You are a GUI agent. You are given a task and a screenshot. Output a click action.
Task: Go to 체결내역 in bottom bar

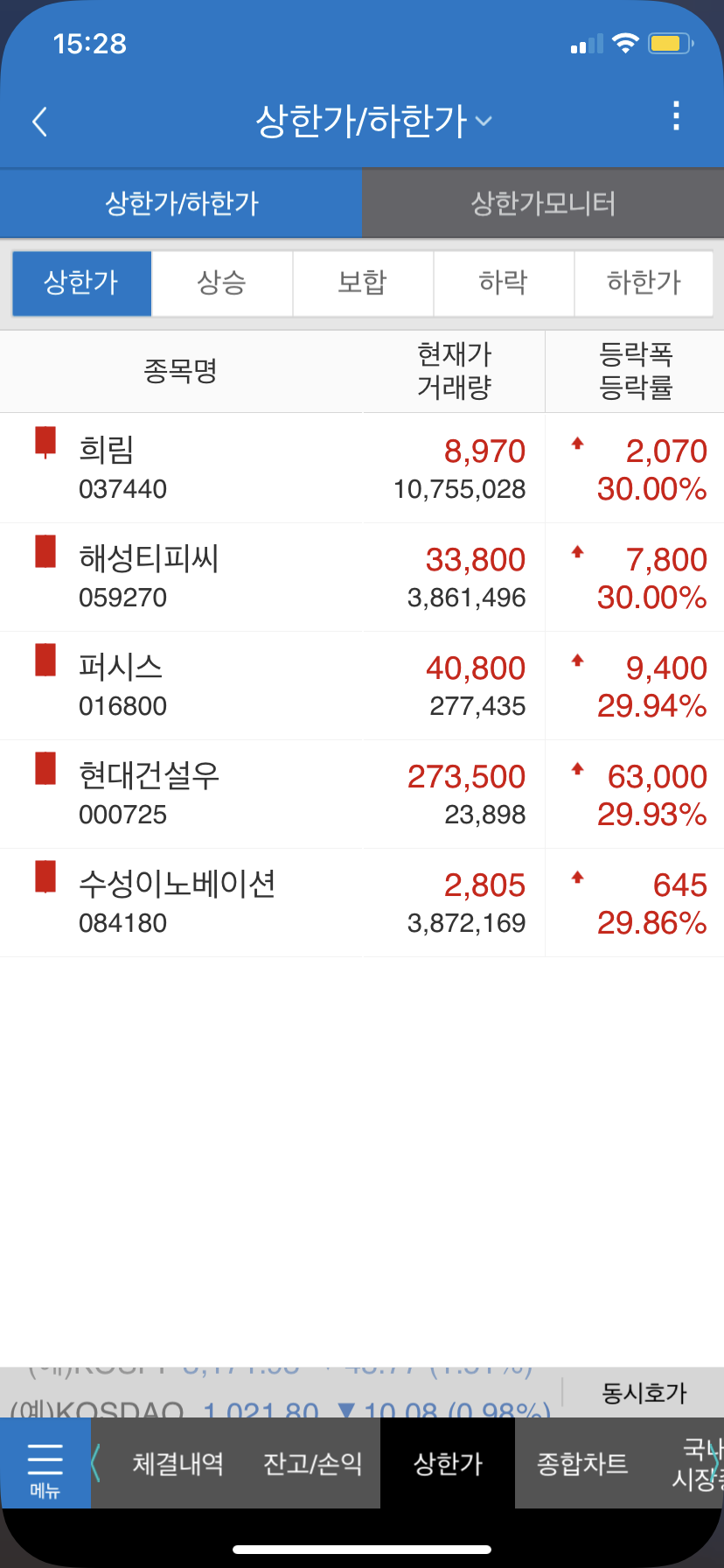(x=178, y=1463)
